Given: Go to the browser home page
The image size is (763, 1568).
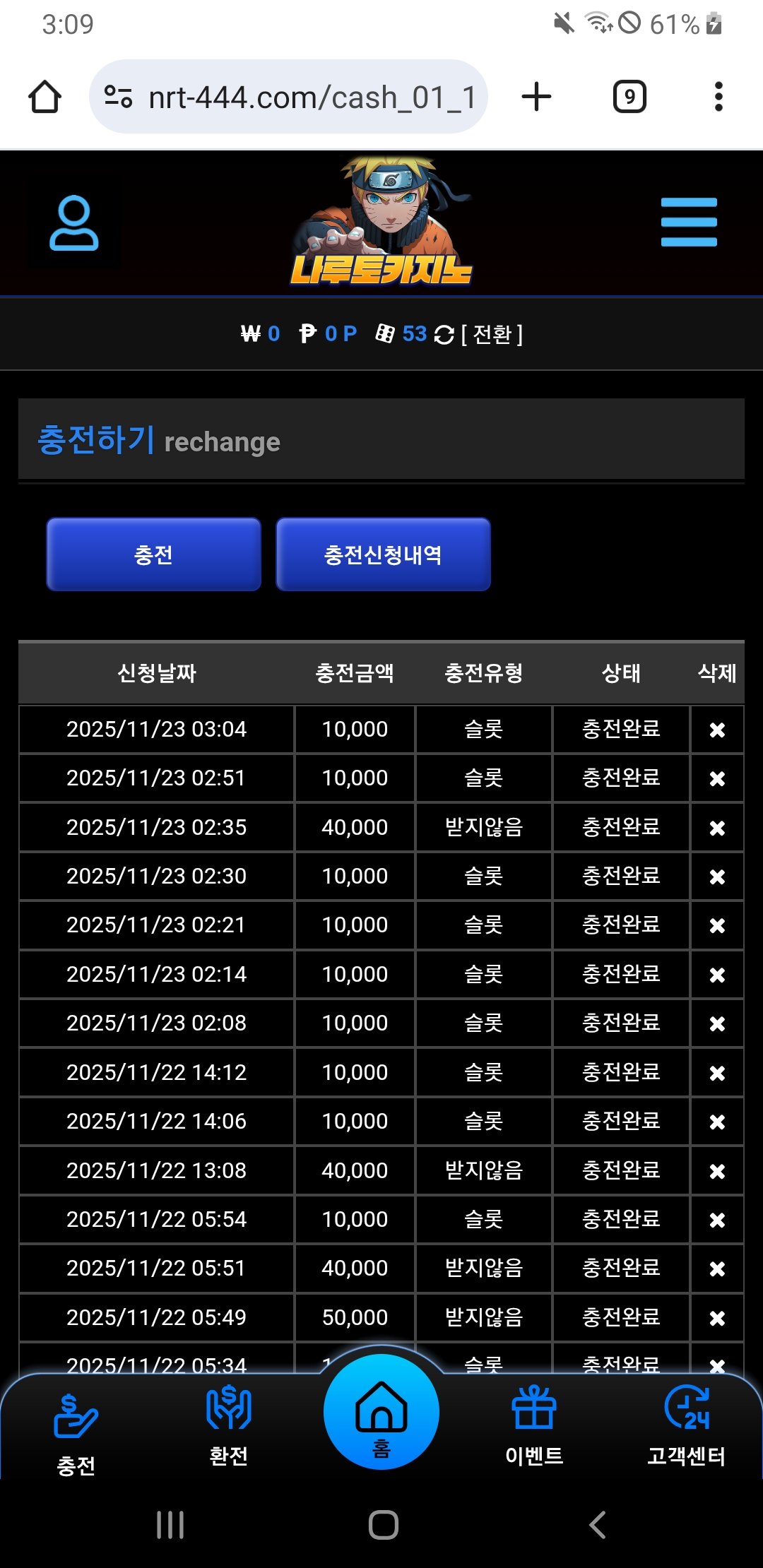Looking at the screenshot, I should click(45, 97).
